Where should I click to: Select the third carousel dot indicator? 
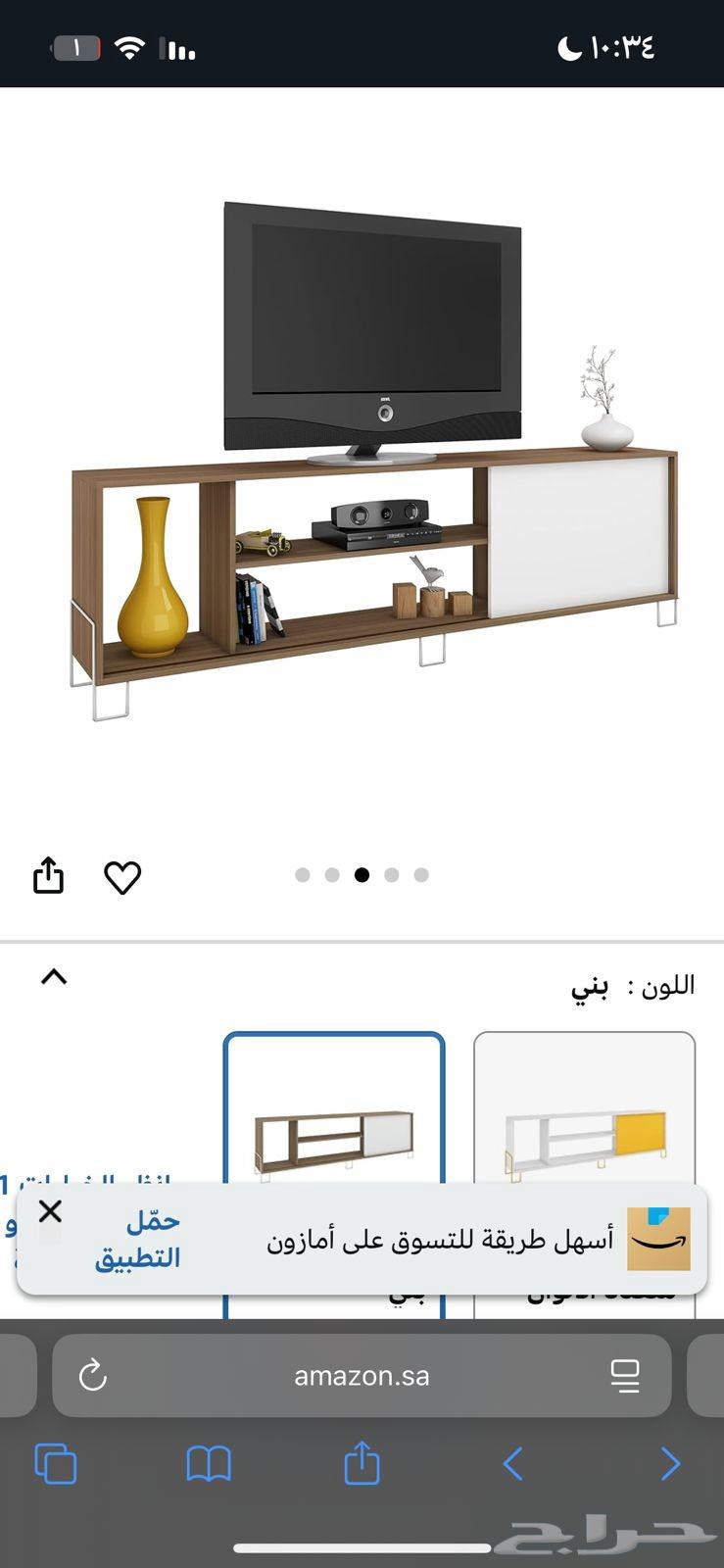[x=362, y=874]
